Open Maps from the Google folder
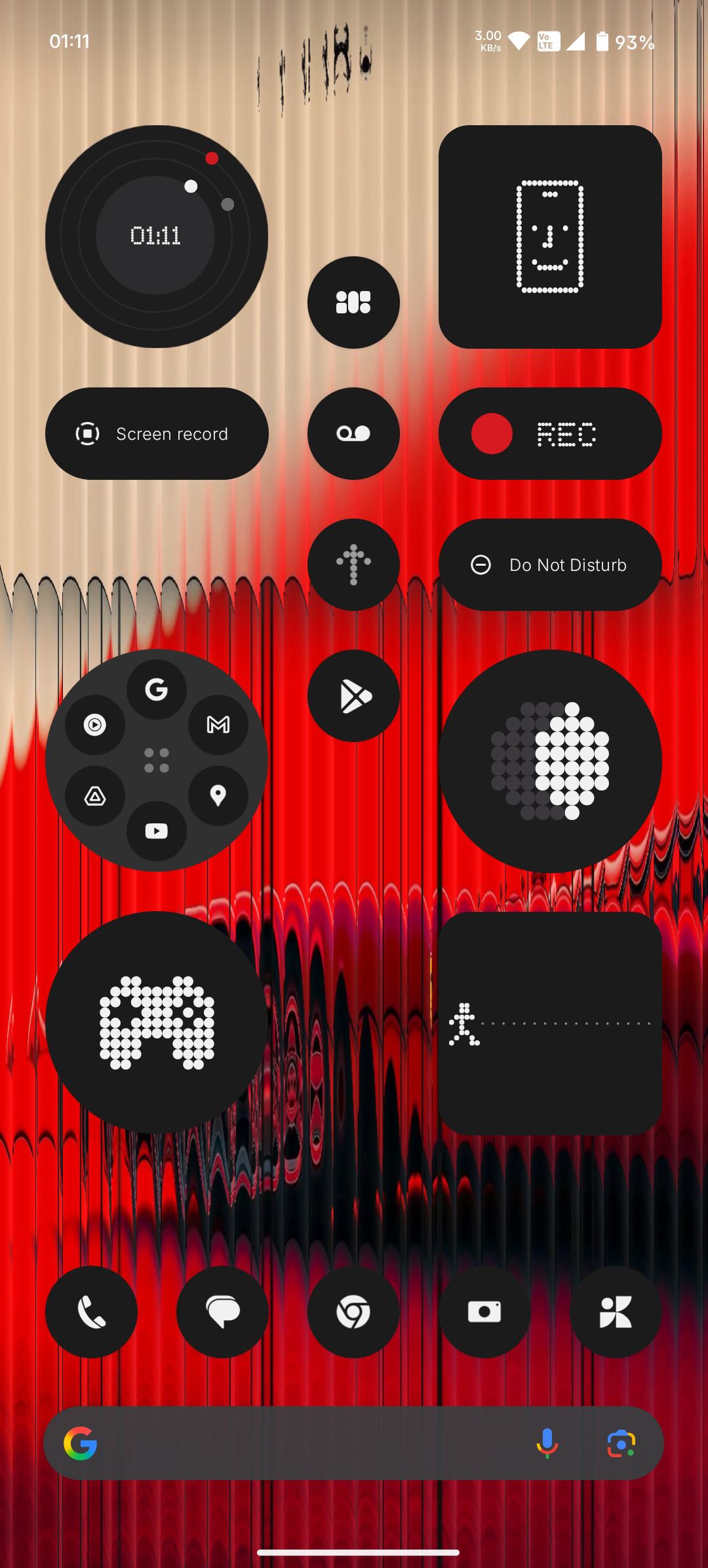This screenshot has width=708, height=1568. [218, 795]
